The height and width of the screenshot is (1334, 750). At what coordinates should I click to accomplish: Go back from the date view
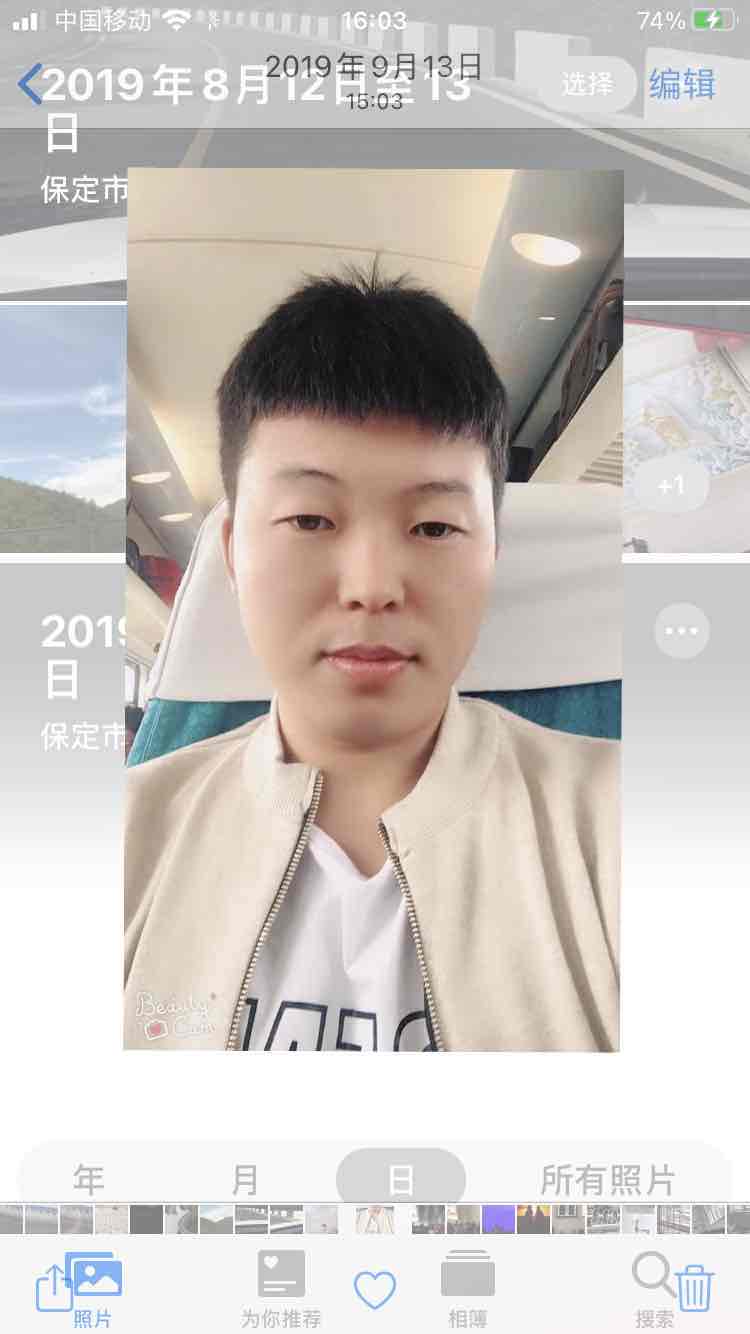coord(30,85)
